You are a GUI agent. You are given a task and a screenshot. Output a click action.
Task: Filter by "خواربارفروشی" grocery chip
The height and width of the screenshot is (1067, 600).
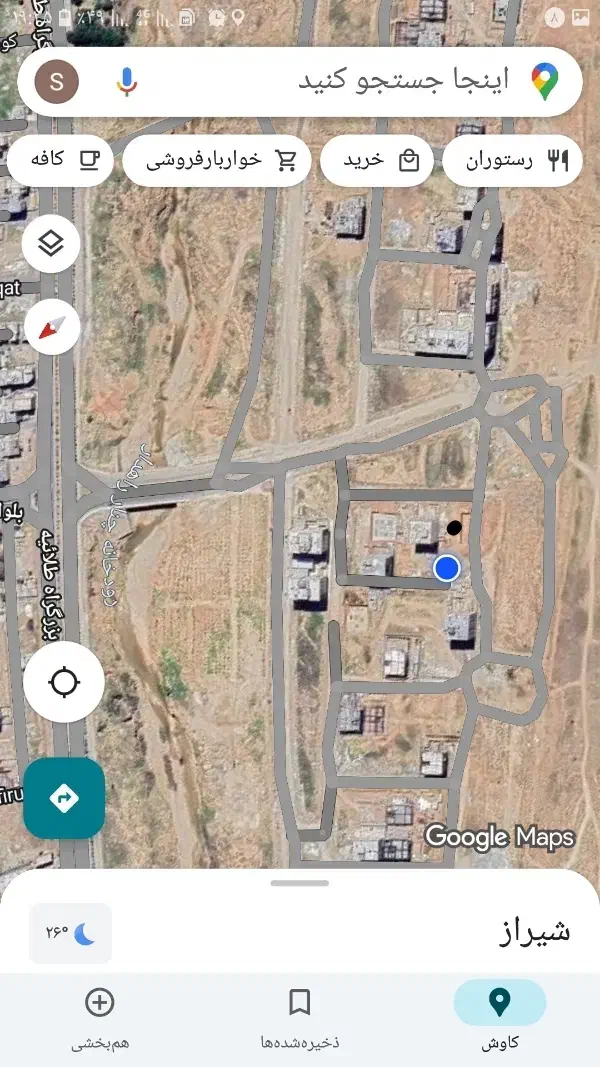coord(217,160)
